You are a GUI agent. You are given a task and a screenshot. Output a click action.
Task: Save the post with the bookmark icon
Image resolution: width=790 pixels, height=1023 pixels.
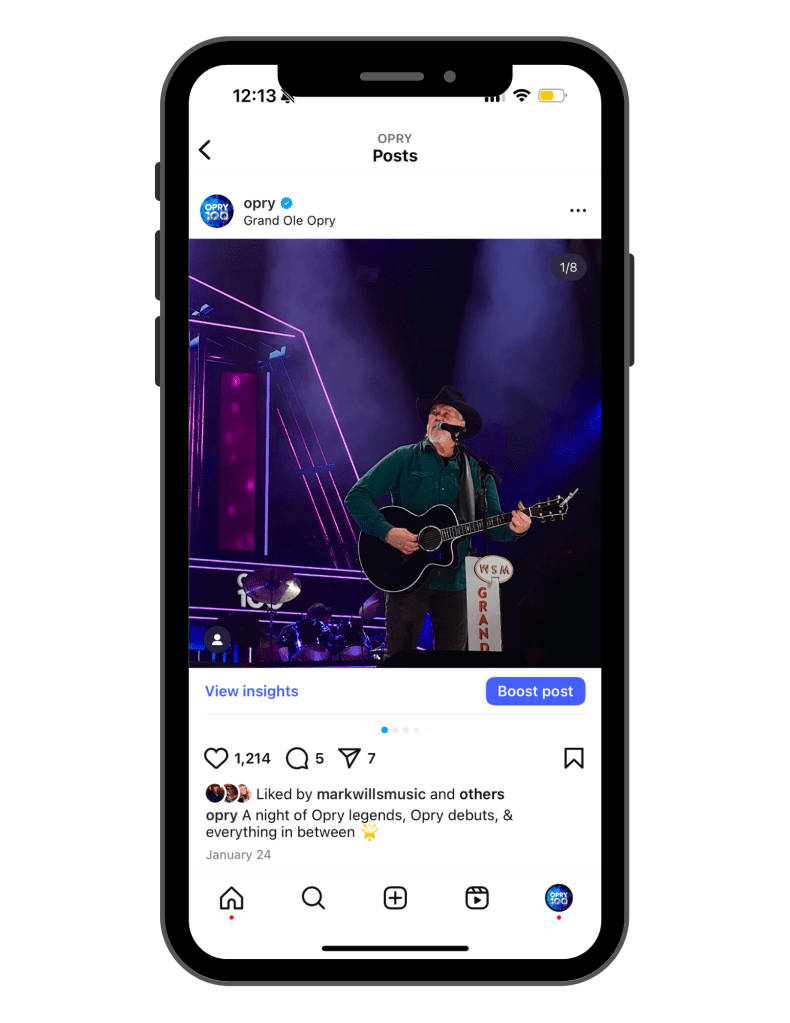coord(573,758)
